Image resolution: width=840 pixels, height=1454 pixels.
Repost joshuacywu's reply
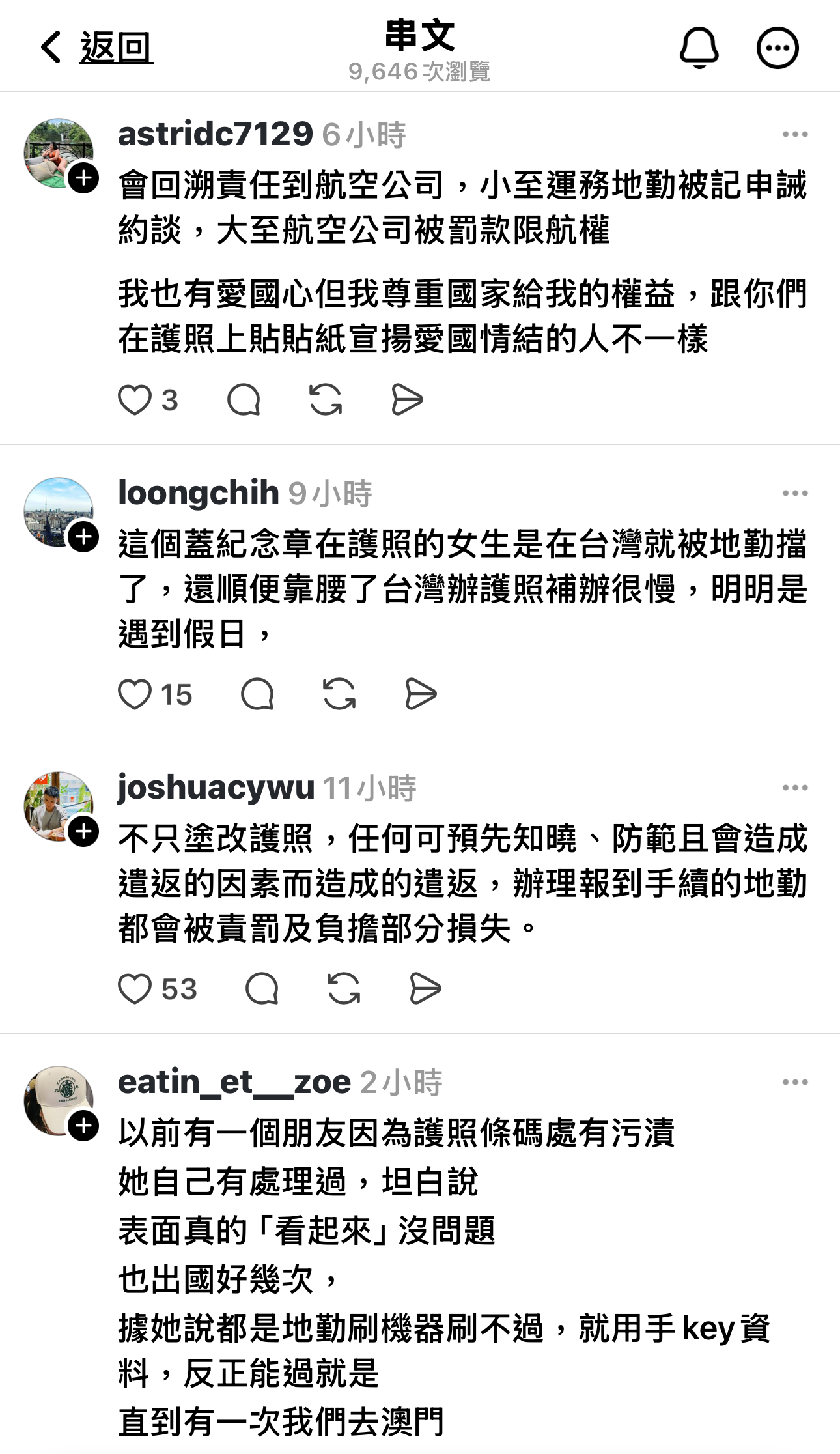click(x=344, y=989)
